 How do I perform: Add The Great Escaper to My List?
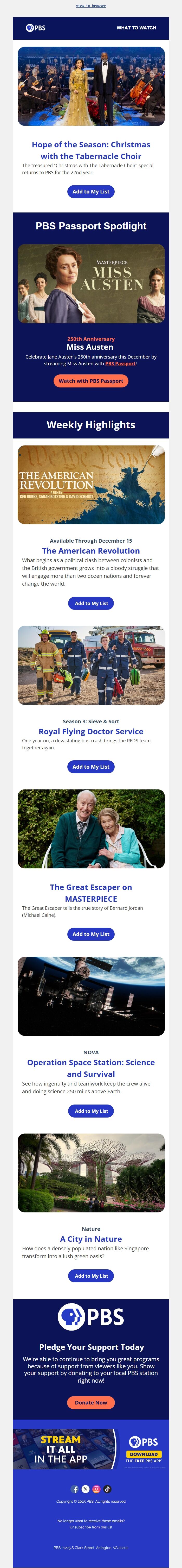pos(91,934)
